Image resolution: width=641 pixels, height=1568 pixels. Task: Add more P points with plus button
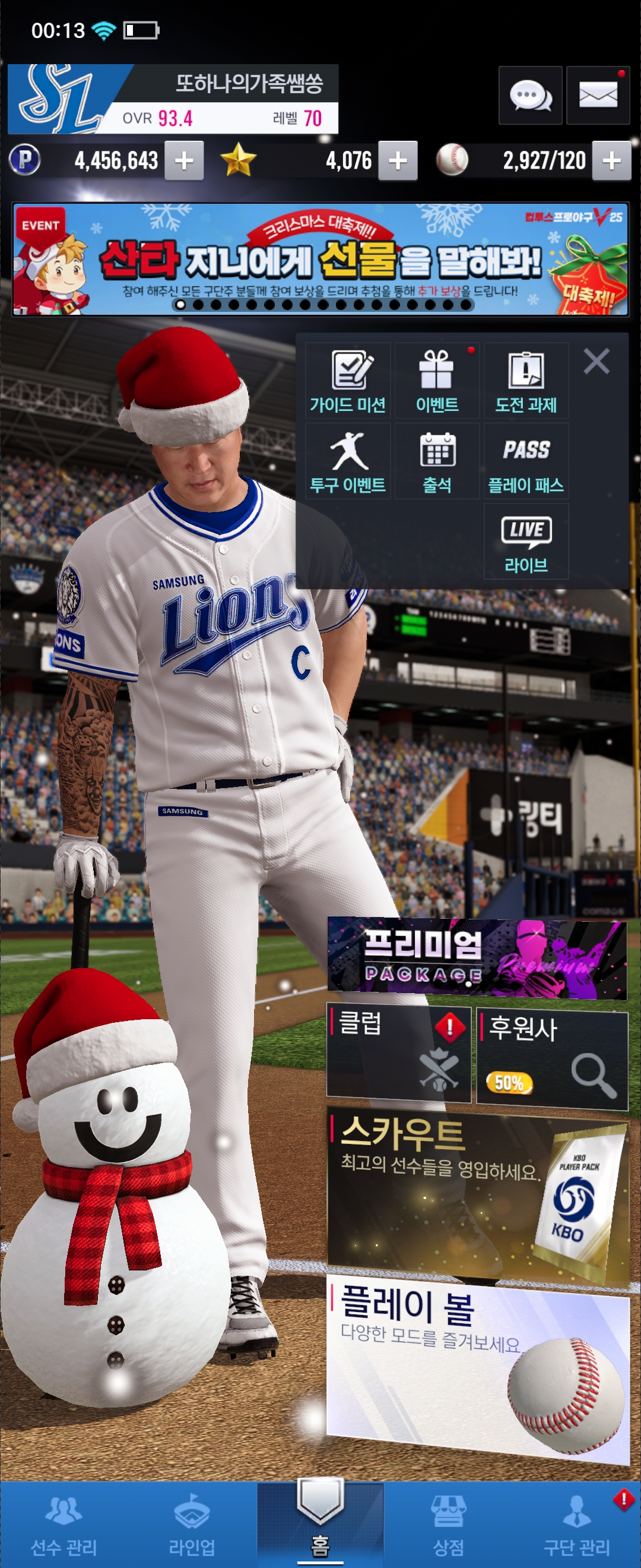(x=183, y=161)
